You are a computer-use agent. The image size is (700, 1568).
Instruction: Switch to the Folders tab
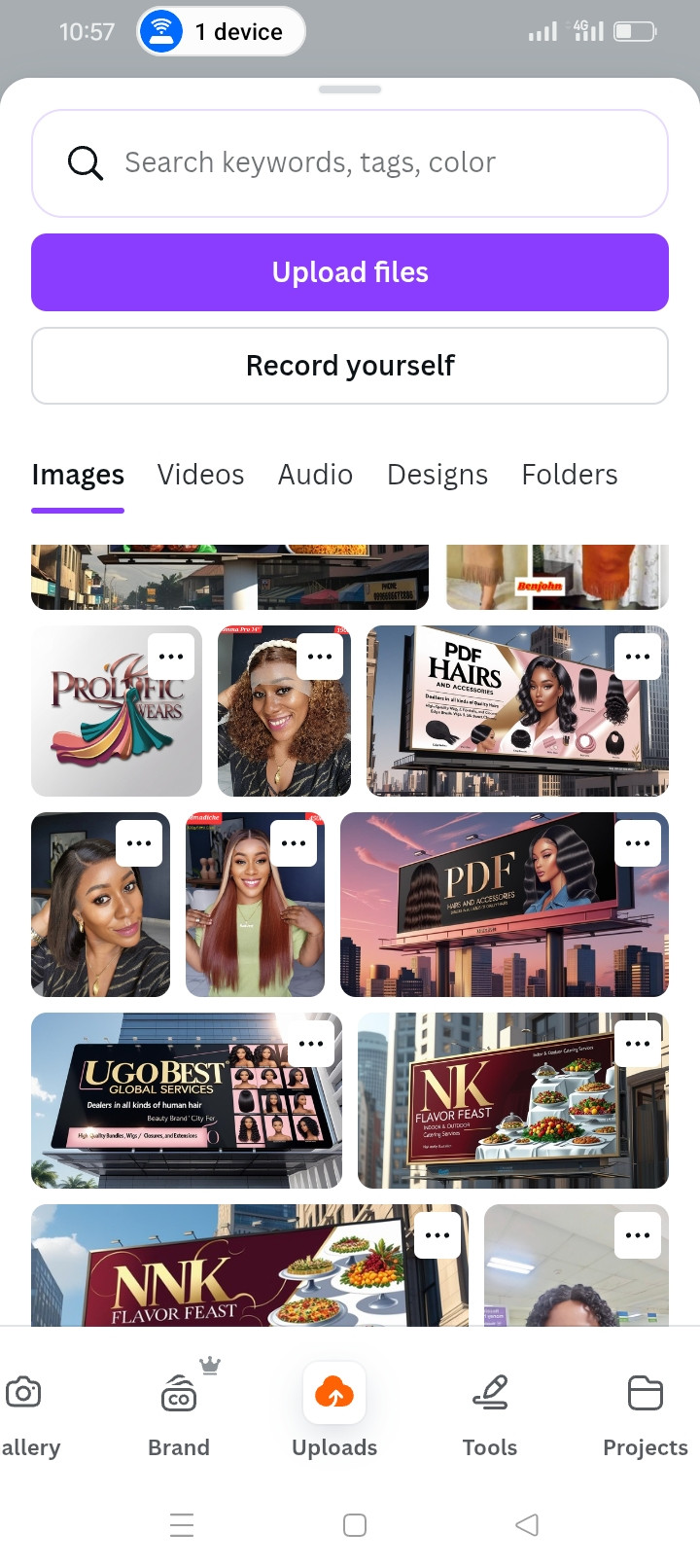click(569, 475)
